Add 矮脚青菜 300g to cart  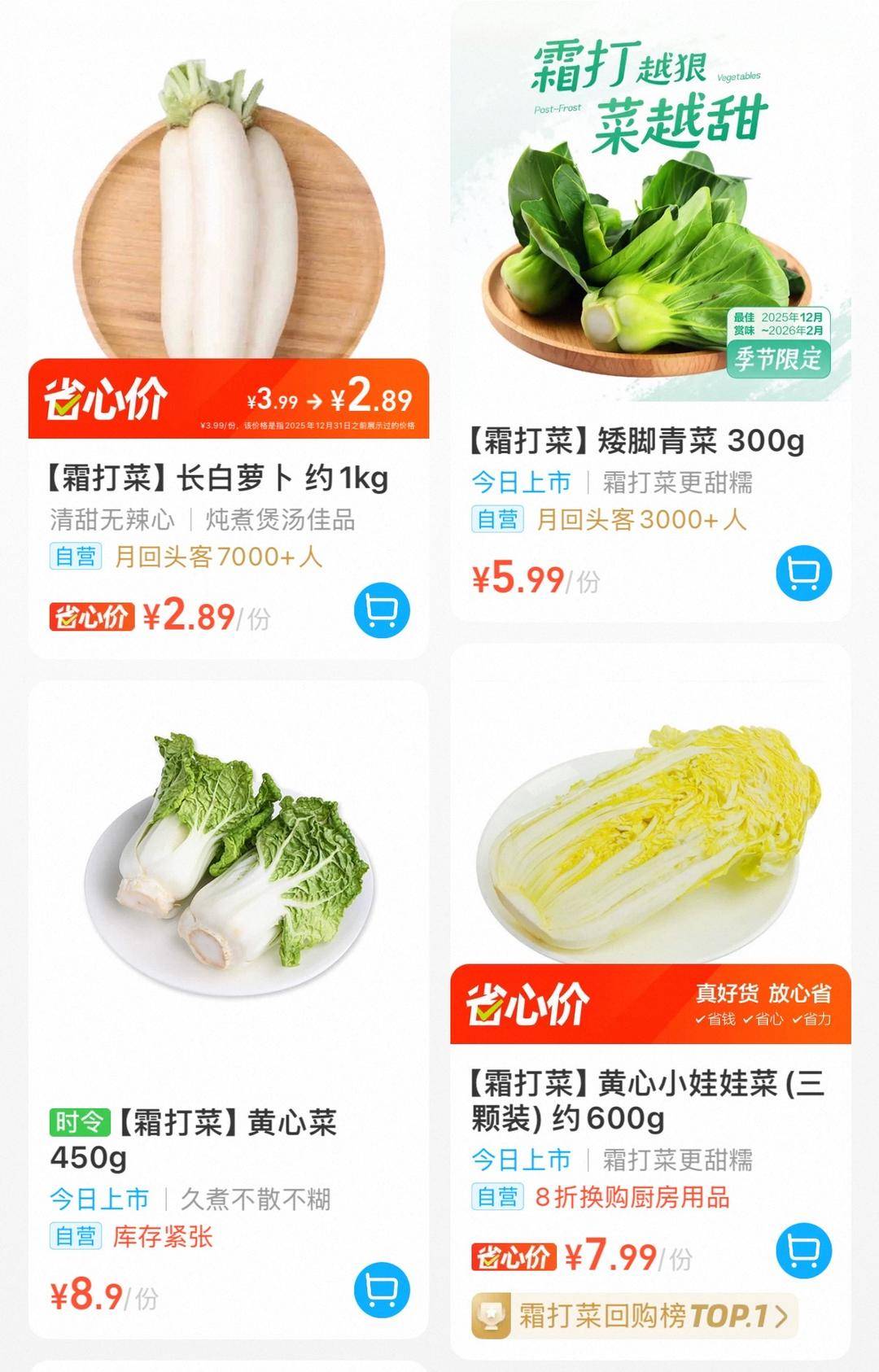pyautogui.click(x=803, y=573)
